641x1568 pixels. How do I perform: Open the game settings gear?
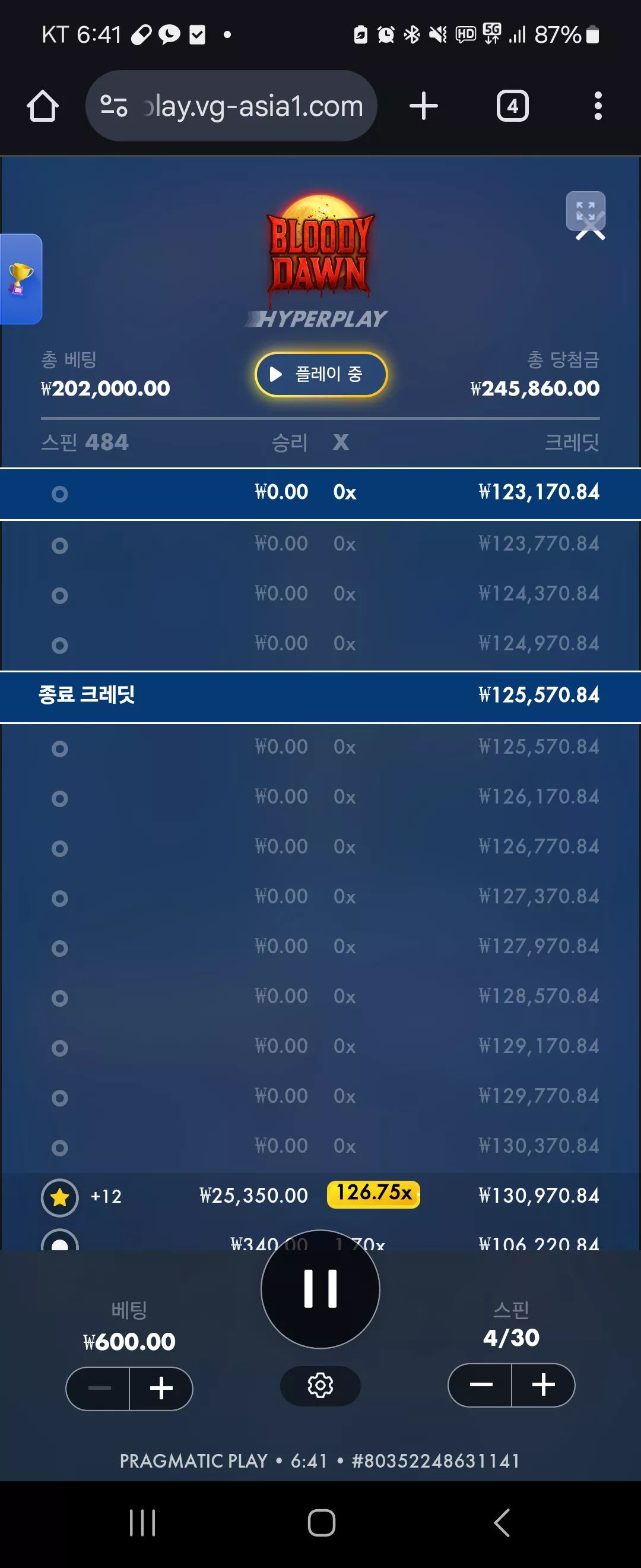(320, 1386)
